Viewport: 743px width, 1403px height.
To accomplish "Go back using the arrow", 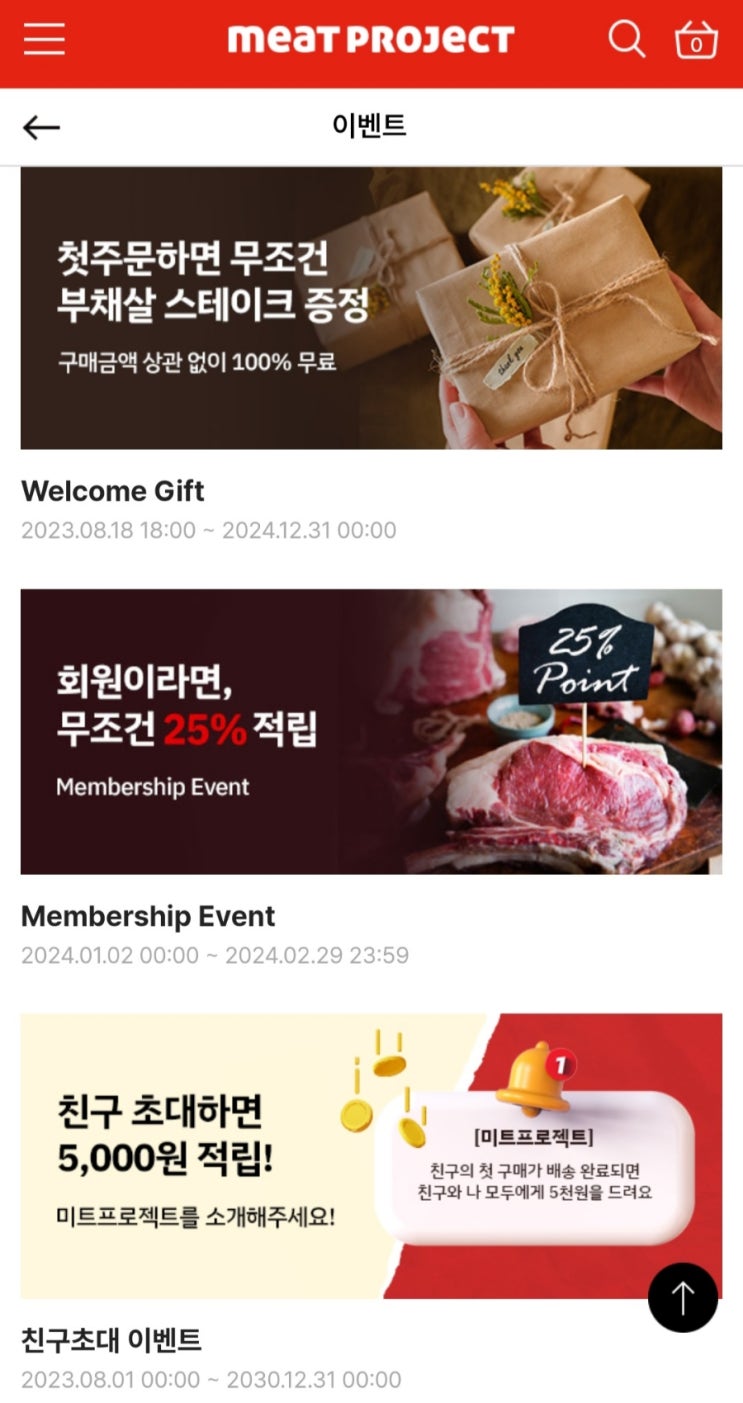I will click(x=41, y=127).
